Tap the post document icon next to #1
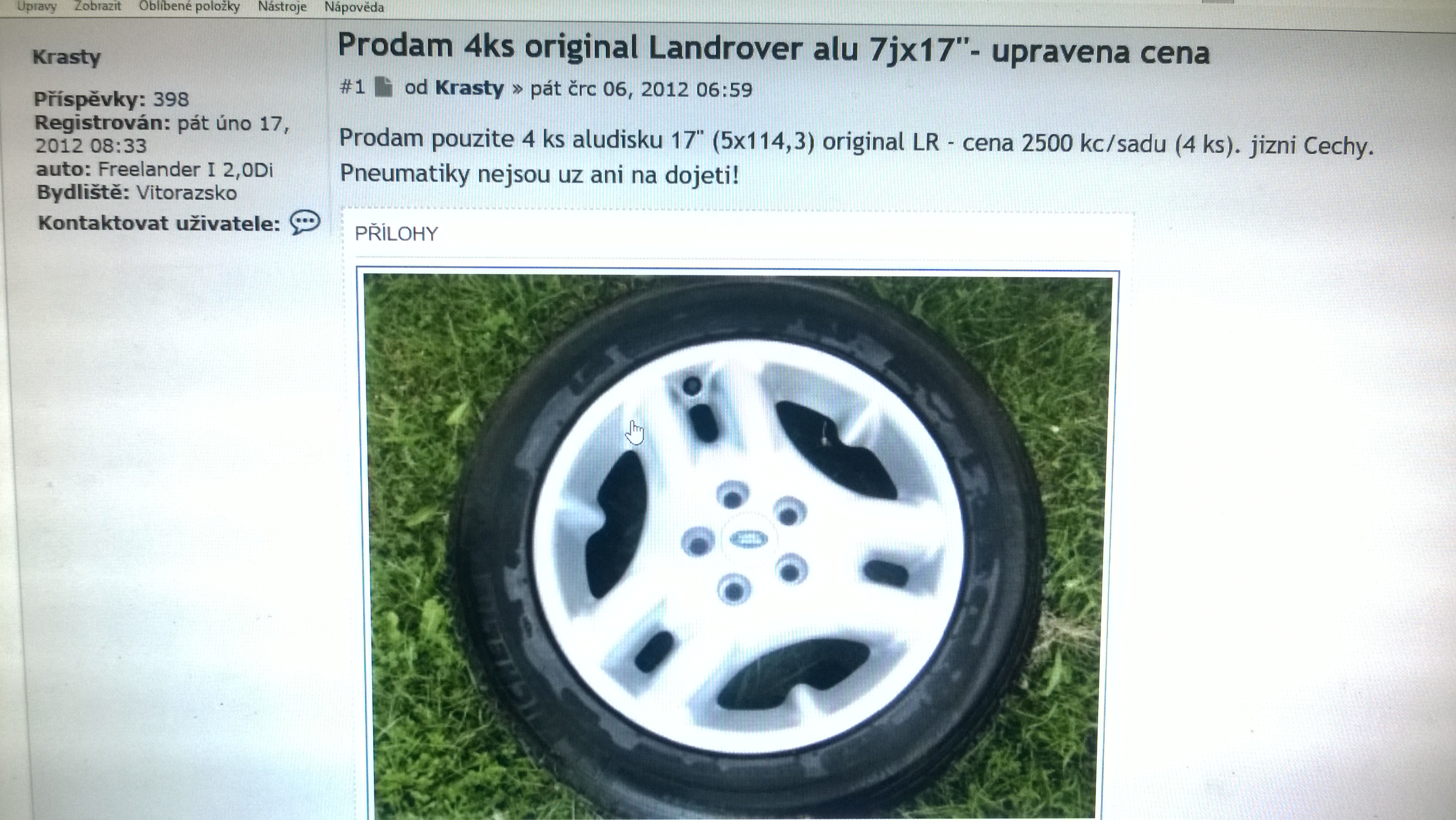The image size is (1456, 820). (x=384, y=87)
